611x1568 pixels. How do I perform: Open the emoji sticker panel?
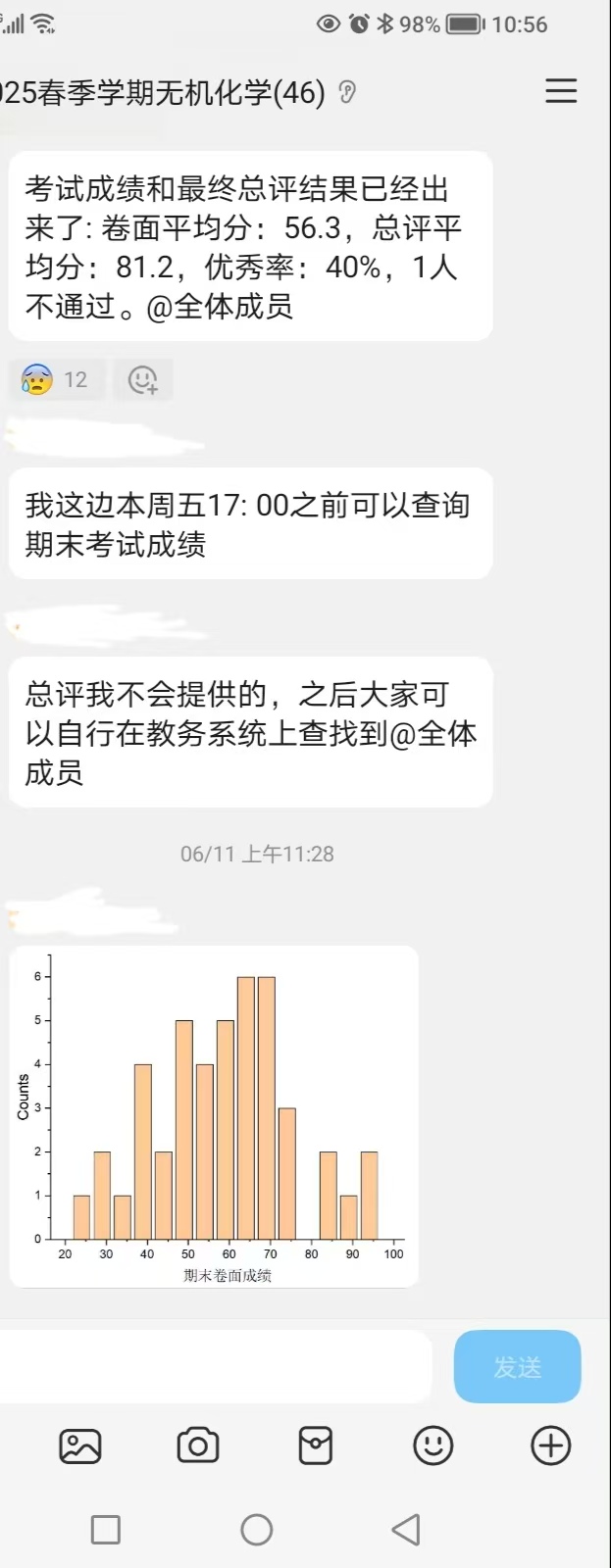point(433,1445)
